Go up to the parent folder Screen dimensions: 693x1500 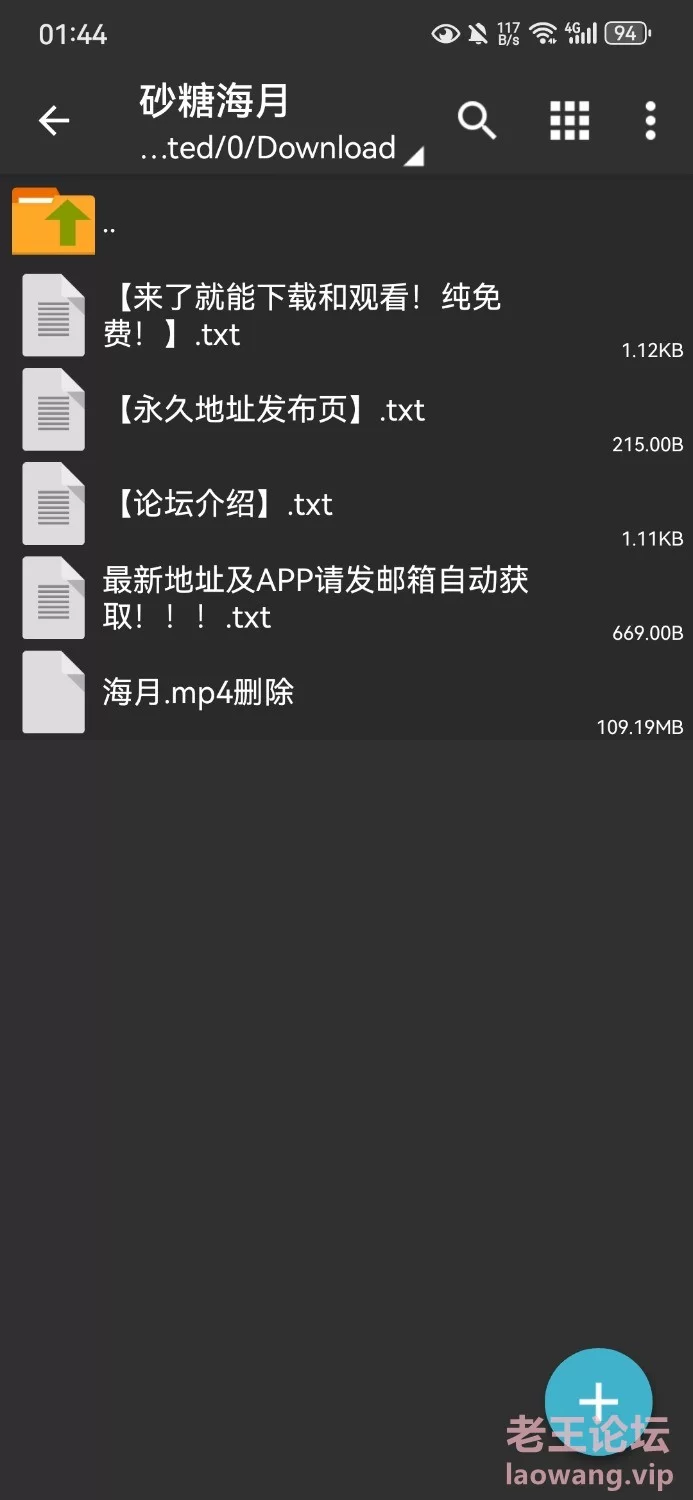[x=346, y=222]
